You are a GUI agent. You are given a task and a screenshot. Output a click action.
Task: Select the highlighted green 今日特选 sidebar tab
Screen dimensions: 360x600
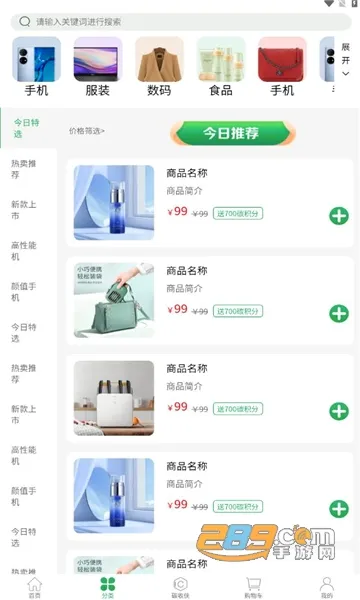pyautogui.click(x=28, y=128)
